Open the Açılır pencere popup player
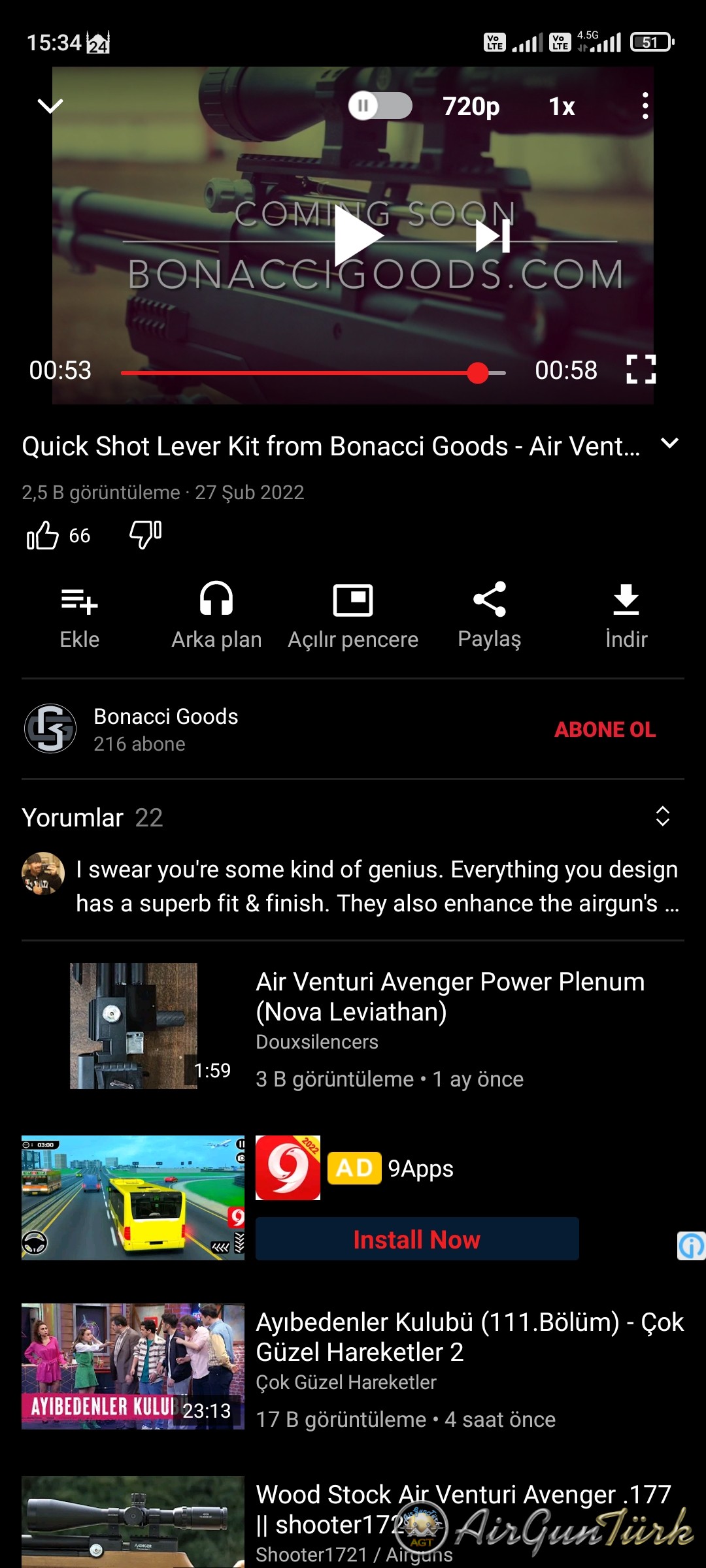This screenshot has height=1568, width=706. [x=353, y=615]
